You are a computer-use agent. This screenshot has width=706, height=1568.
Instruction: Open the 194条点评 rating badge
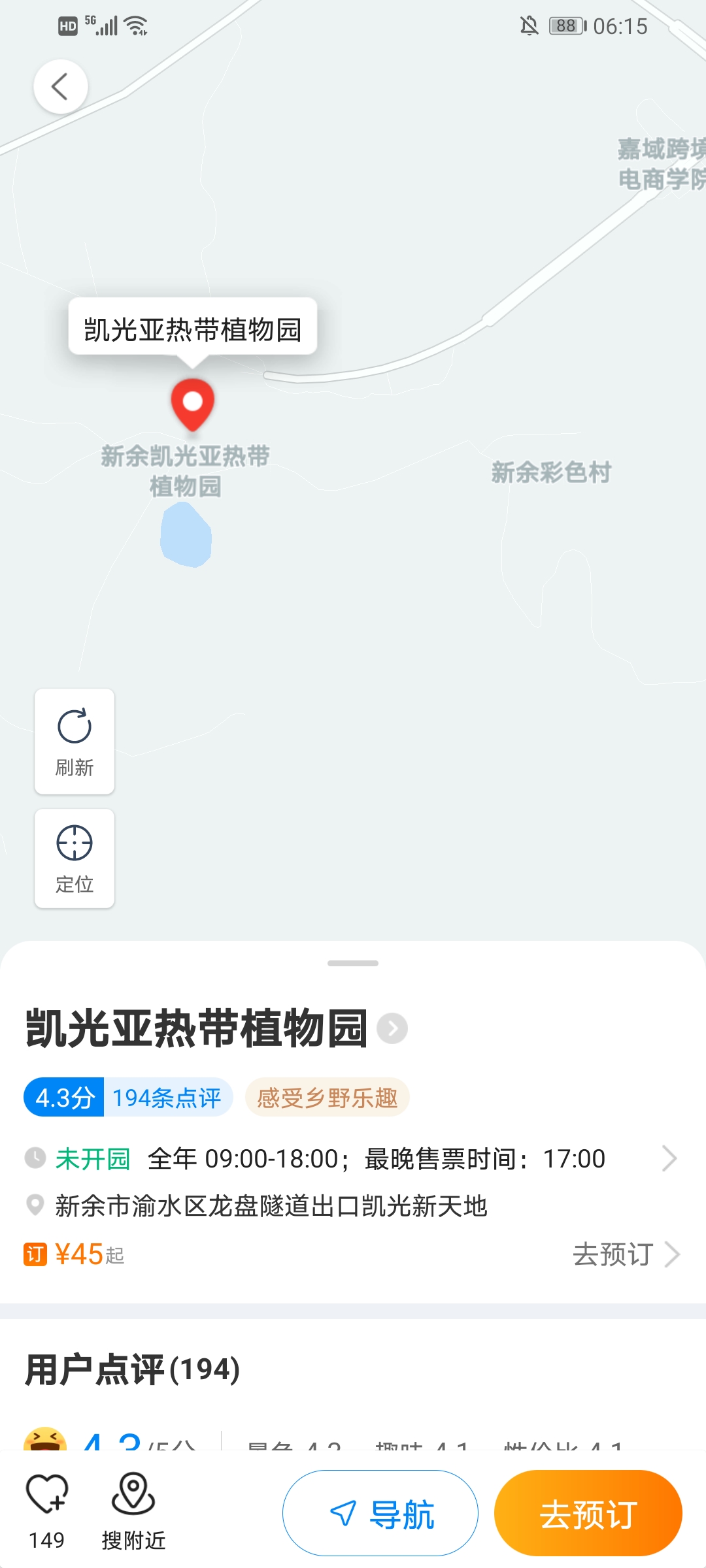point(129,1098)
